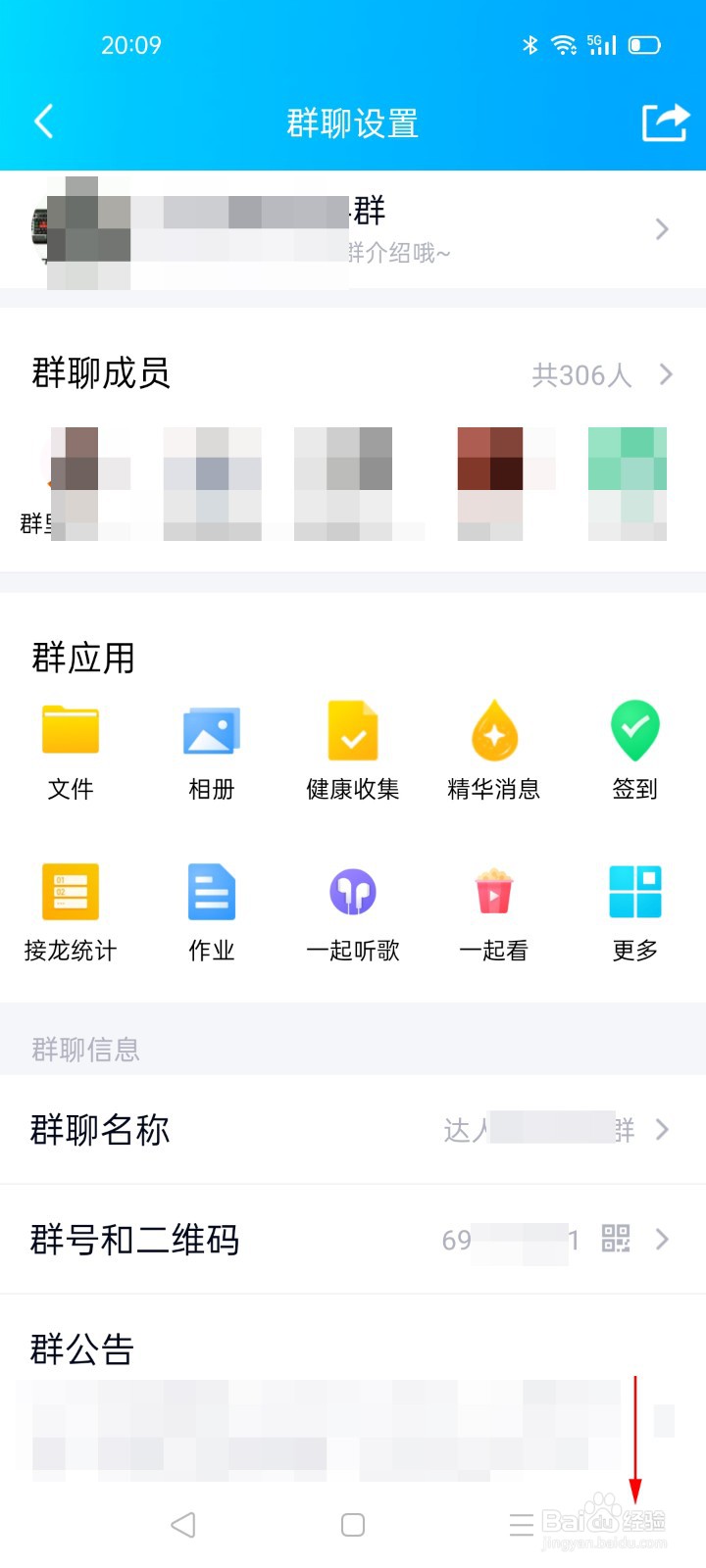This screenshot has height=1568, width=706.
Task: Open 更多 to see more group apps
Action: [634, 909]
